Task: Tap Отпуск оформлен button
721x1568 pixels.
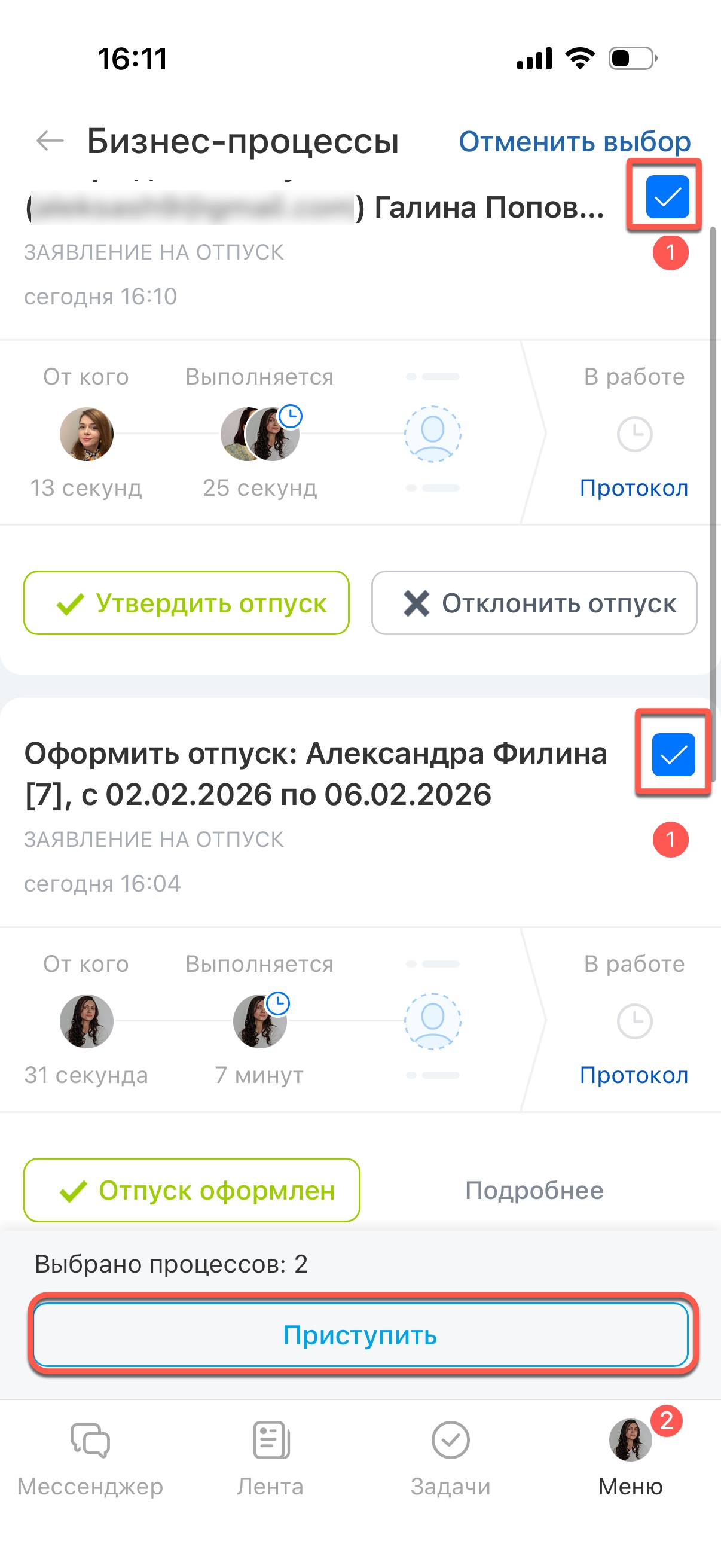Action: (x=192, y=1190)
